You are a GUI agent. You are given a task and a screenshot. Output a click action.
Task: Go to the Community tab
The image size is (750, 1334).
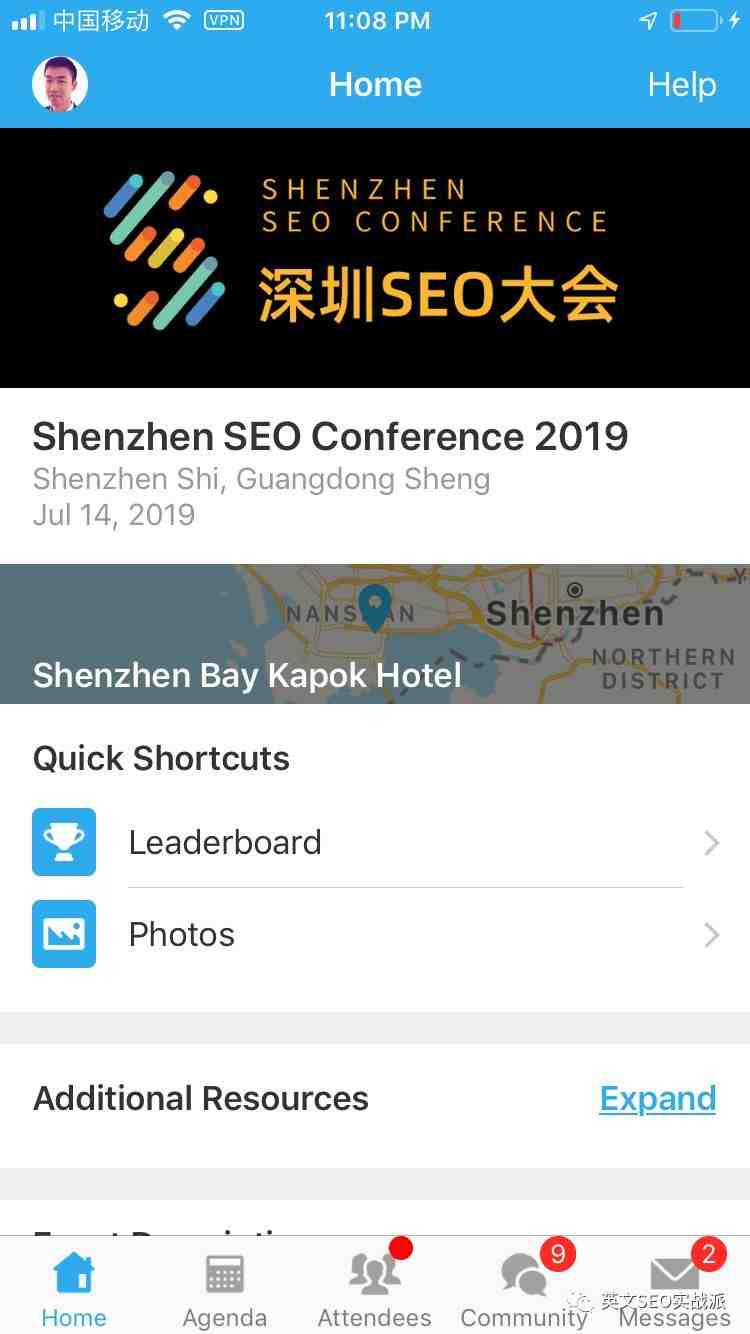[524, 1290]
